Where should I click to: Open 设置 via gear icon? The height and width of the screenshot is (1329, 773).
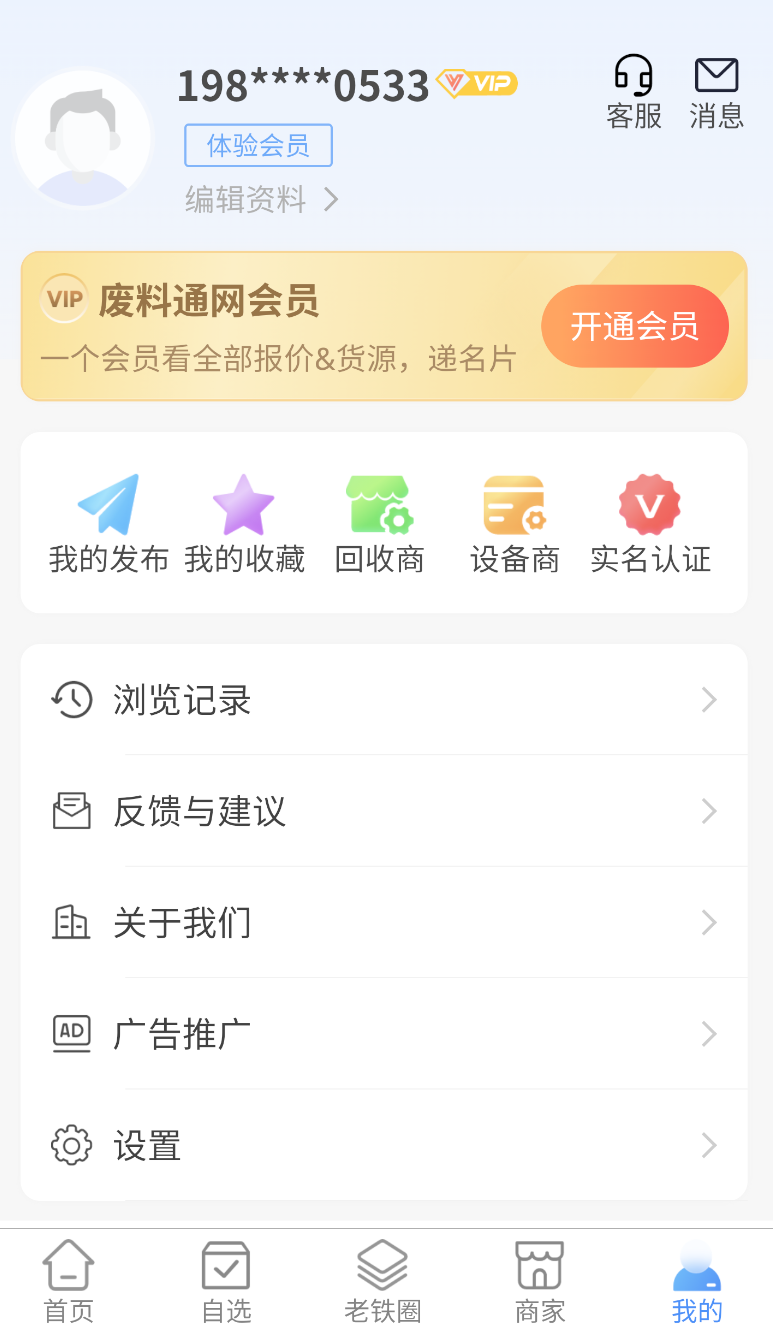70,1145
